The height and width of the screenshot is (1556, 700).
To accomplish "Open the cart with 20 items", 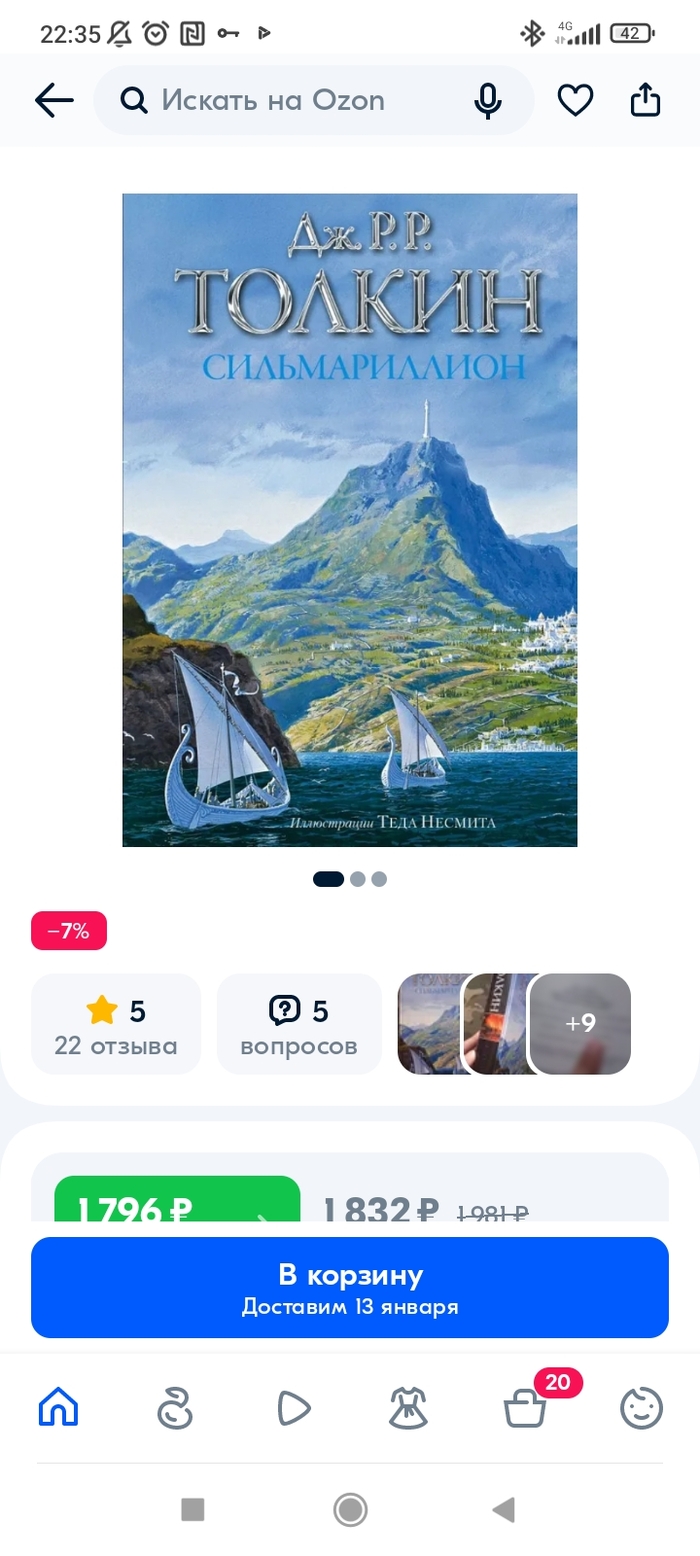I will (x=525, y=1408).
